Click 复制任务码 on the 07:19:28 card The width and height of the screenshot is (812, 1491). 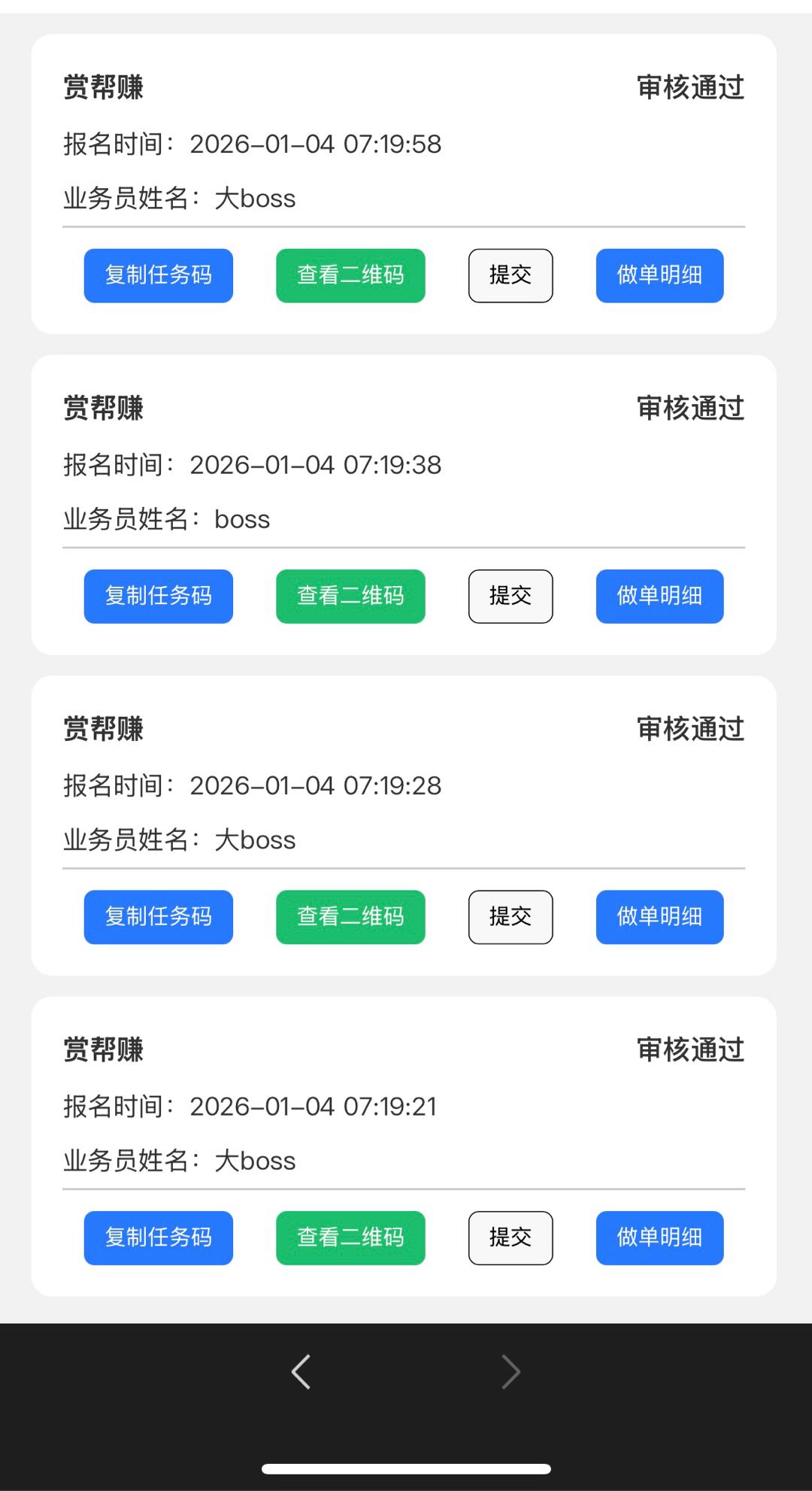[158, 916]
